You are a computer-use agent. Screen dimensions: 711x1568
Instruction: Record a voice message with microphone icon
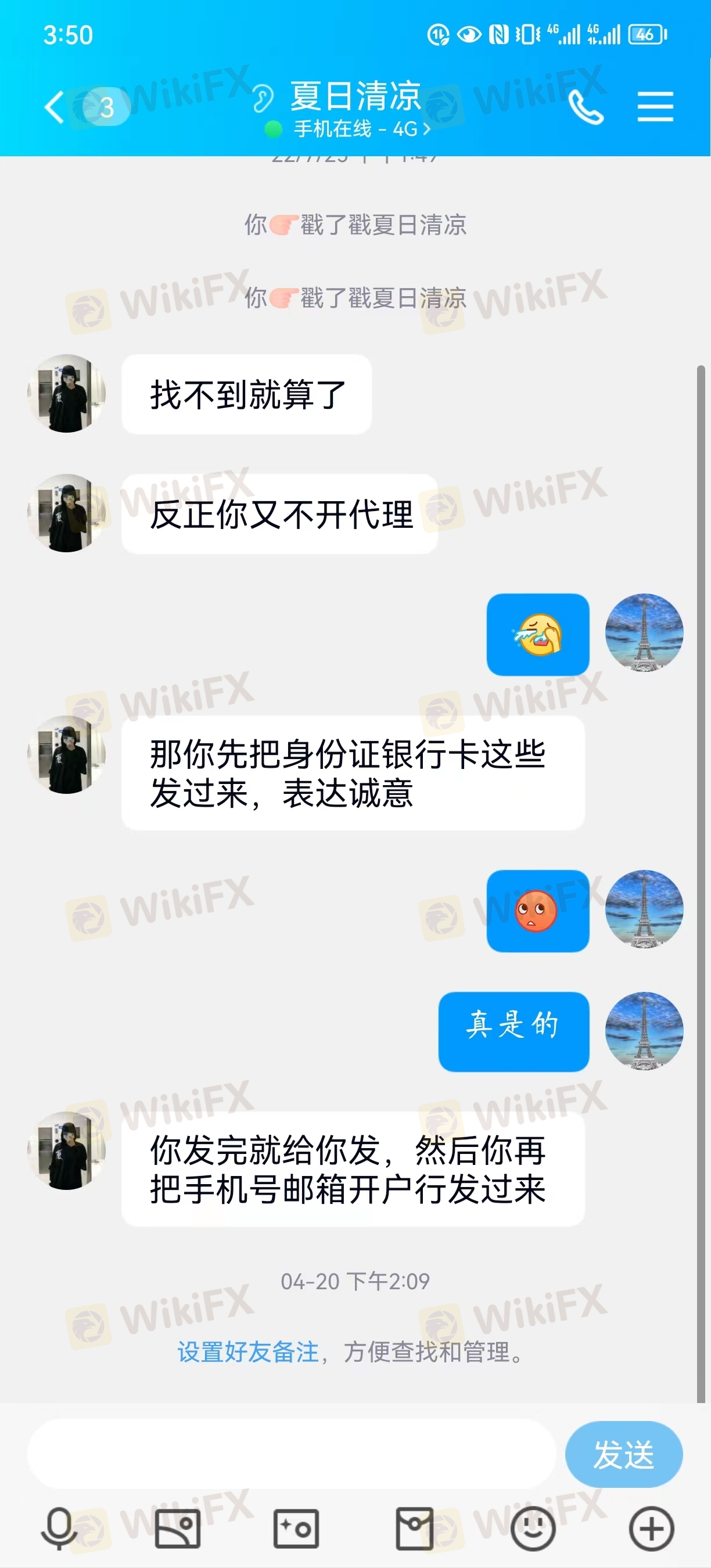point(59,1528)
